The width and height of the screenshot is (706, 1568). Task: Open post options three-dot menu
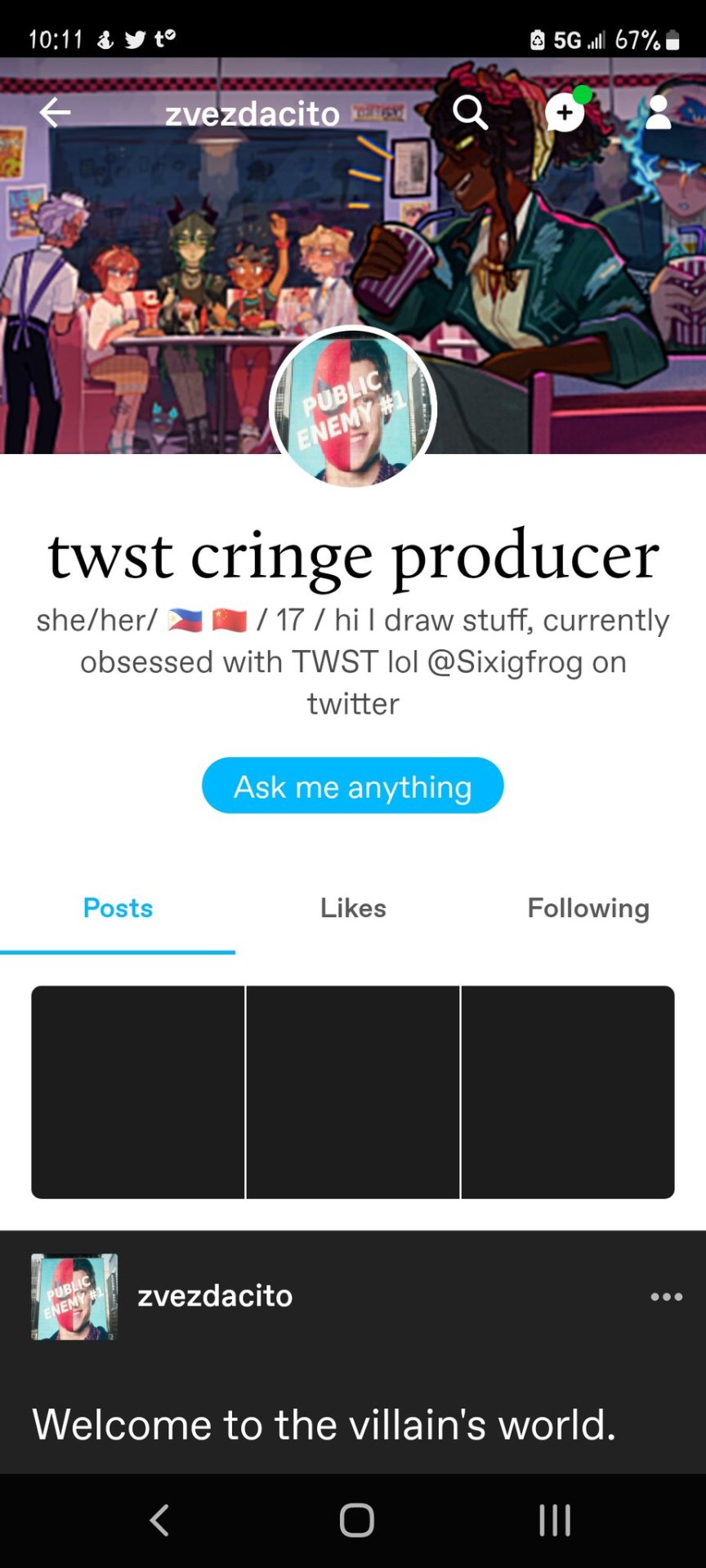tap(666, 1297)
